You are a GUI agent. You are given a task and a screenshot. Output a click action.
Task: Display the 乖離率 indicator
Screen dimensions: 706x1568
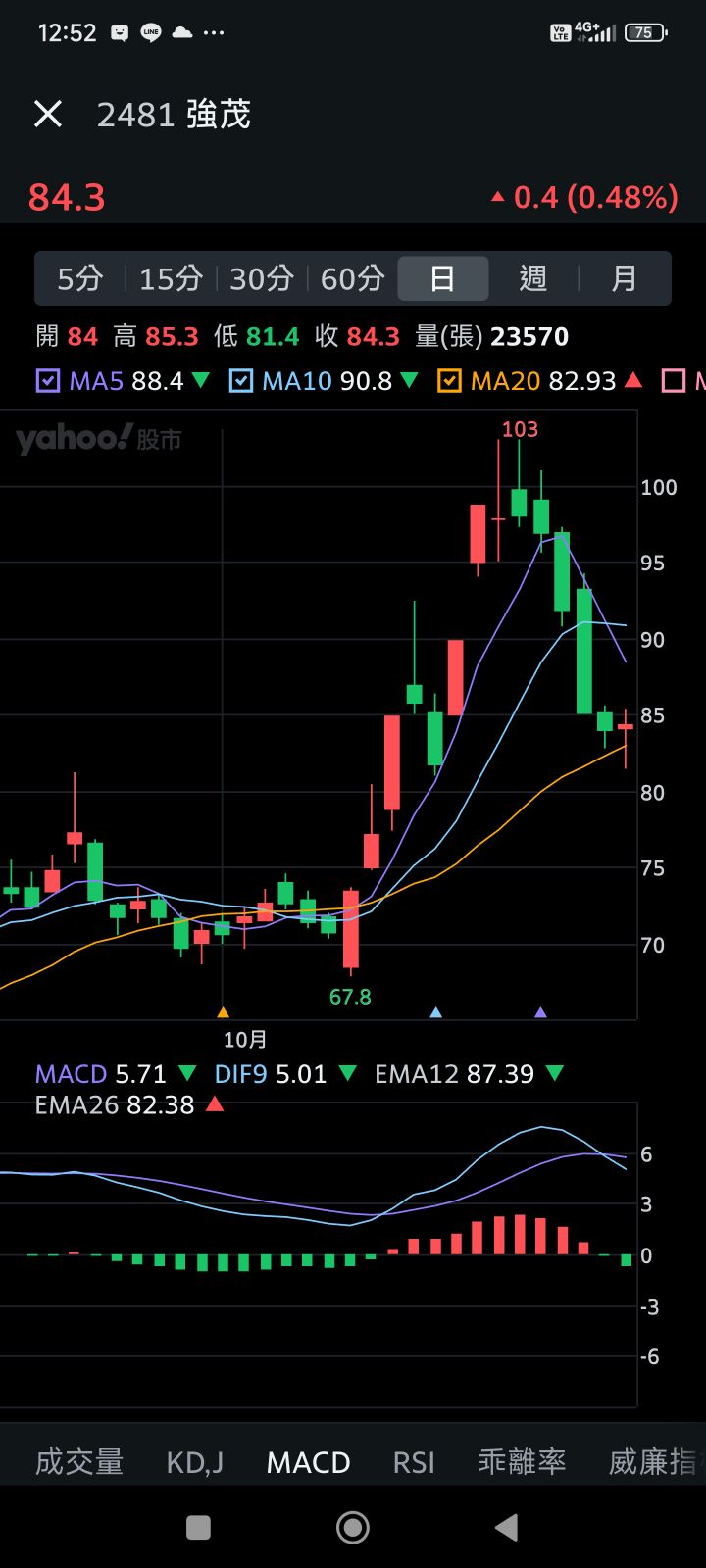(x=522, y=1462)
